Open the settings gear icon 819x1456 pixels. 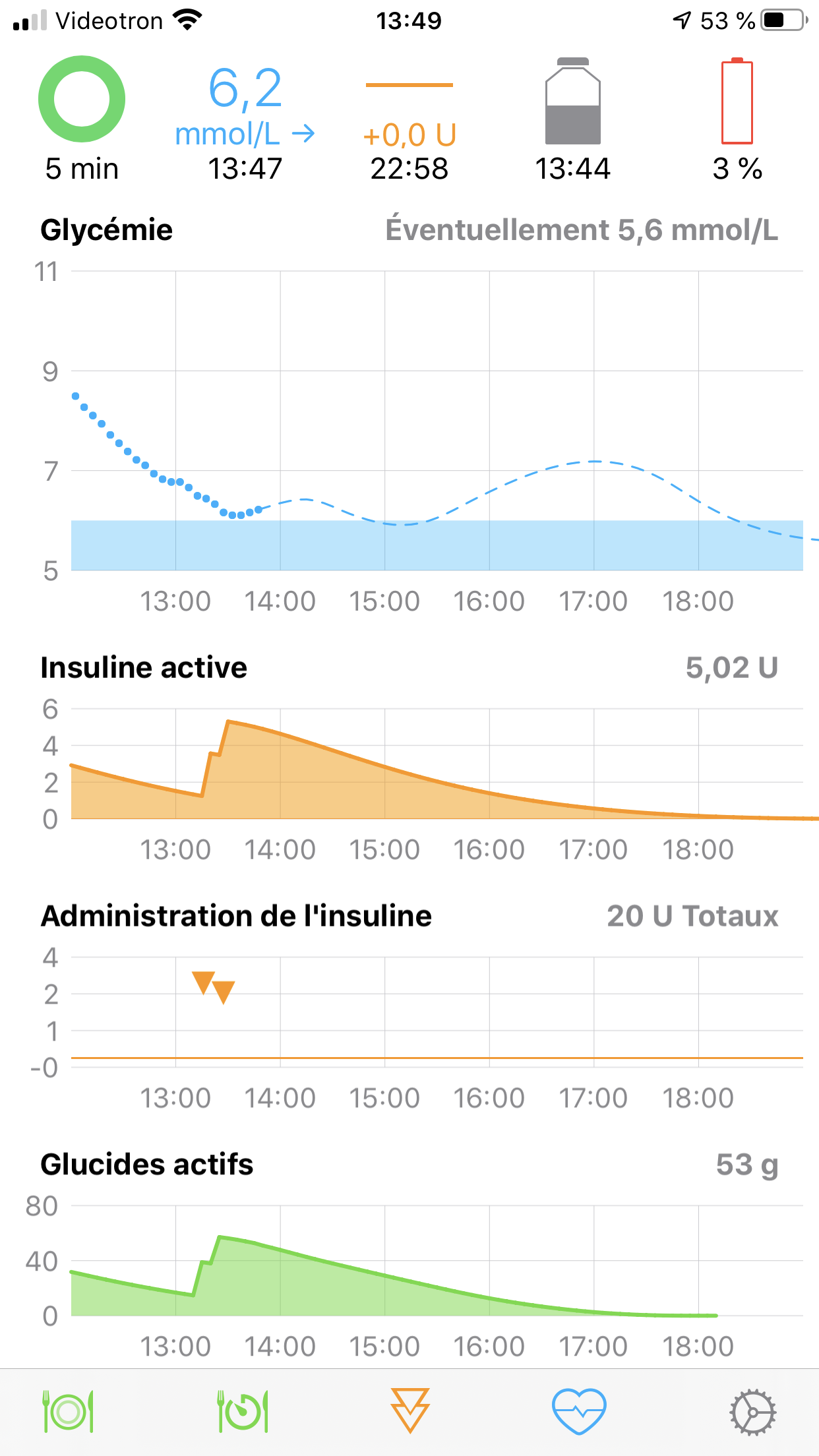pyautogui.click(x=752, y=1411)
